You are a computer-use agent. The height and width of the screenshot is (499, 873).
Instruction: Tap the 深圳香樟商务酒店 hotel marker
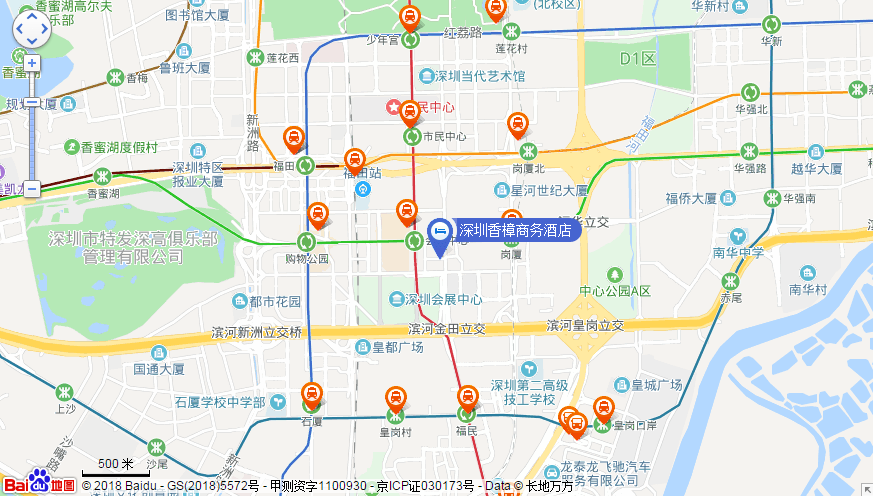tap(439, 233)
